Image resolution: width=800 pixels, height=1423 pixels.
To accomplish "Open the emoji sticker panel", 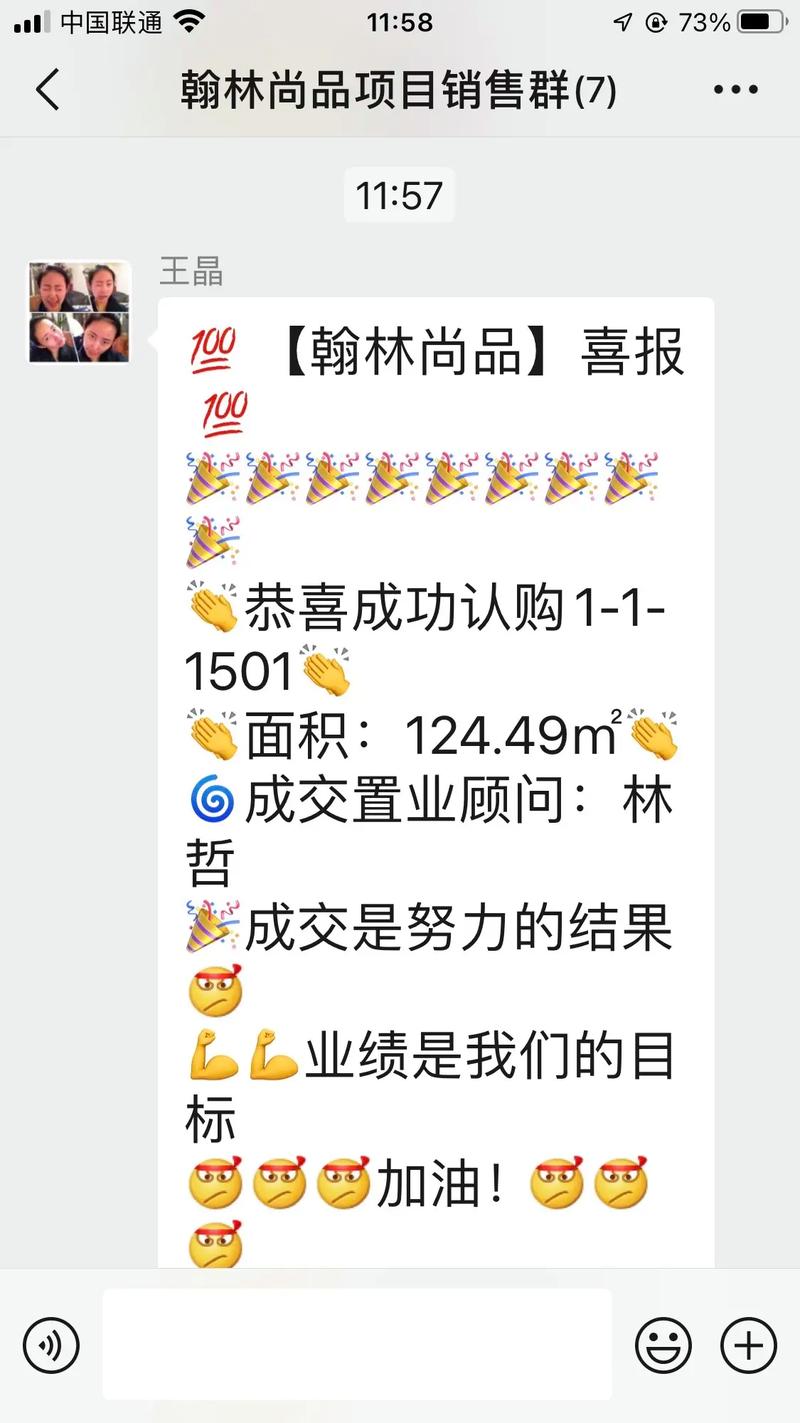I will coord(663,1345).
